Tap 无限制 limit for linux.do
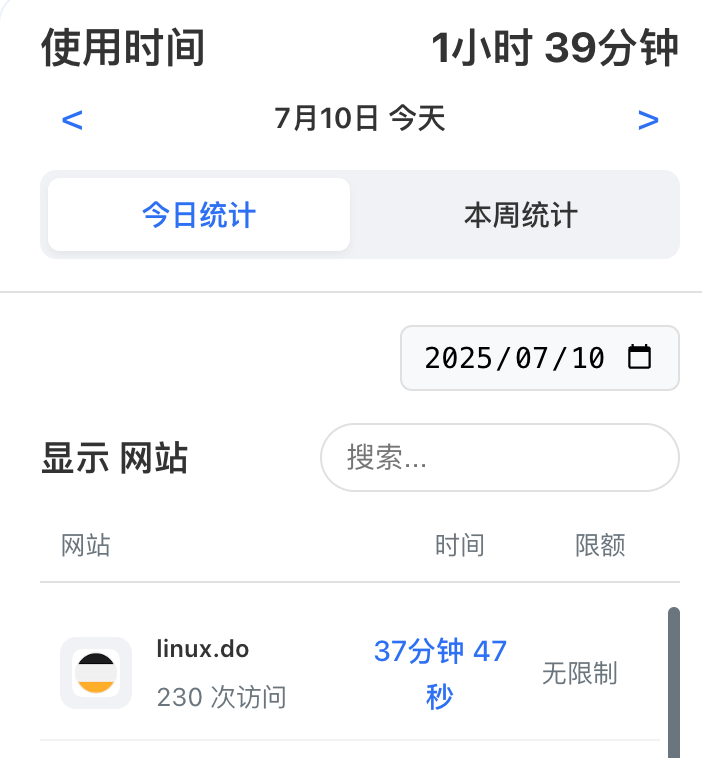Screen dimensions: 702x758 pyautogui.click(x=580, y=673)
